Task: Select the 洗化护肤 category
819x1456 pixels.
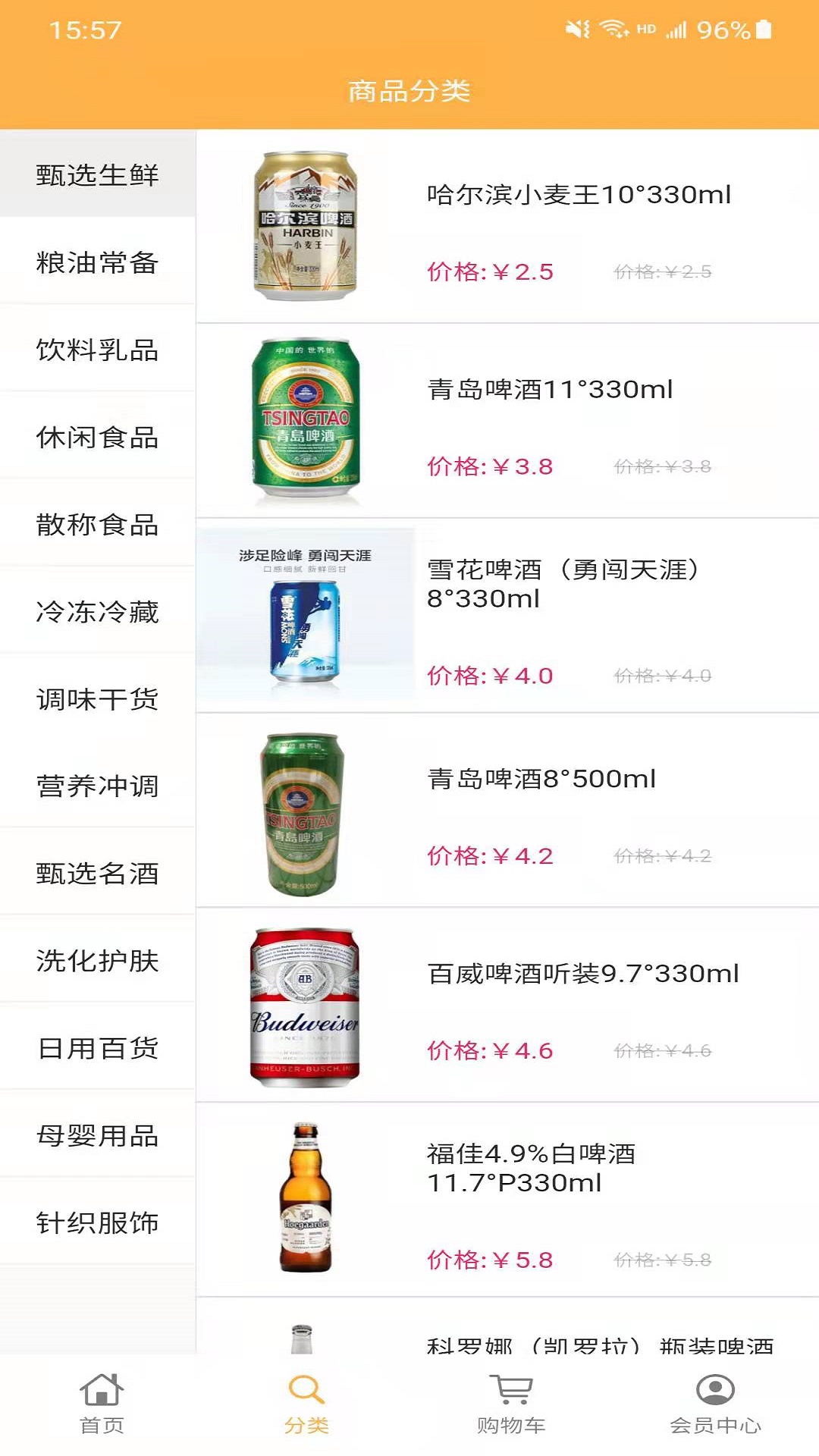Action: (97, 960)
